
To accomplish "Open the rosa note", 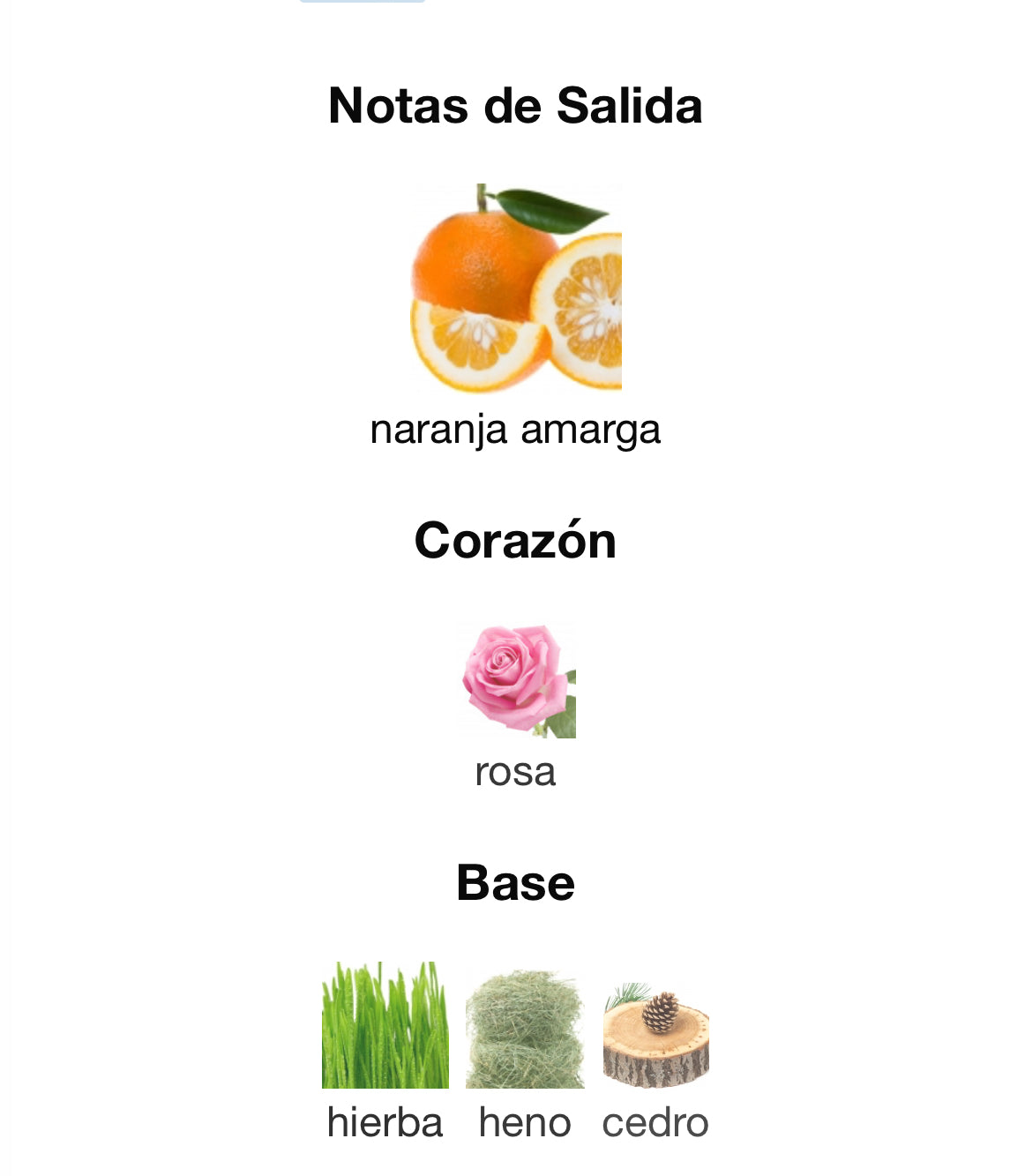I will (x=517, y=680).
